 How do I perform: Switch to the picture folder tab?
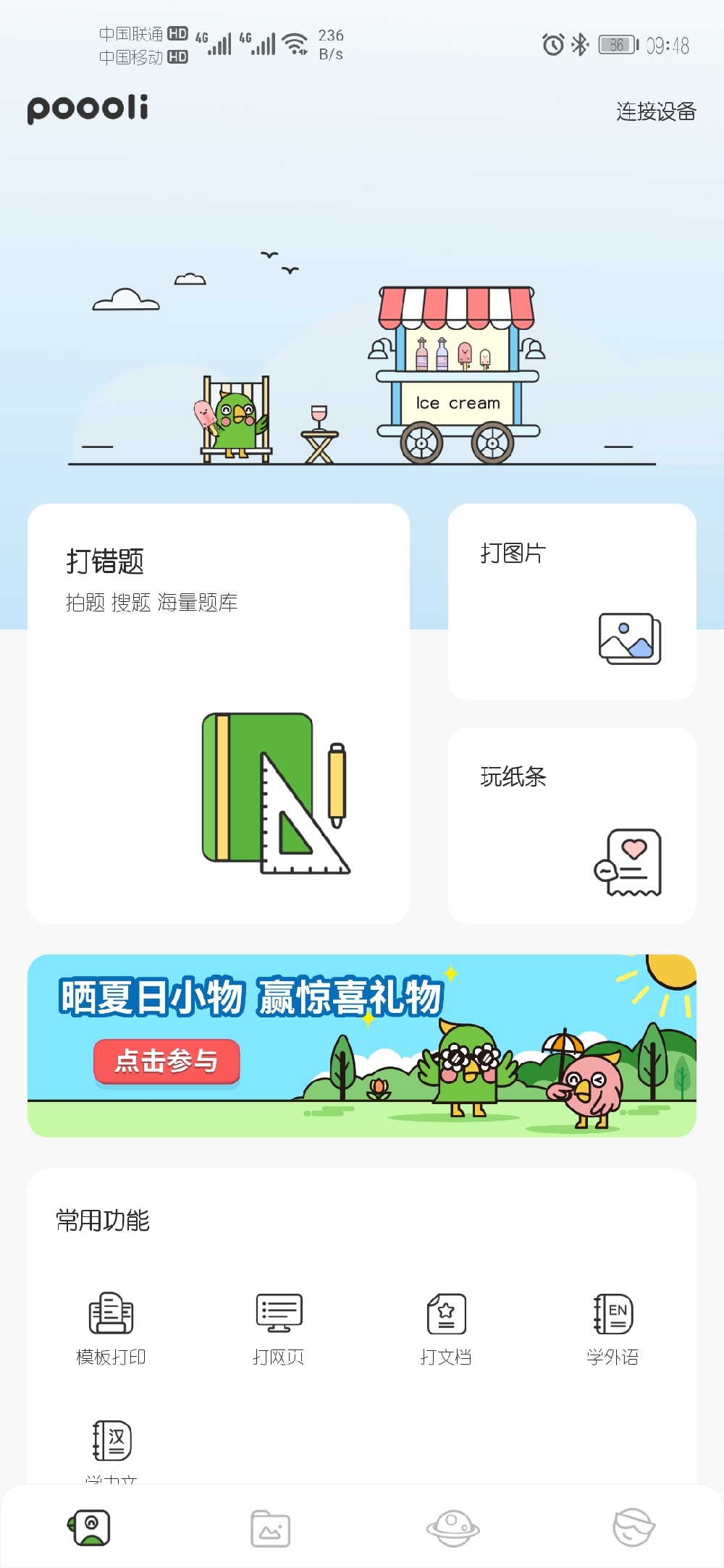click(270, 1528)
